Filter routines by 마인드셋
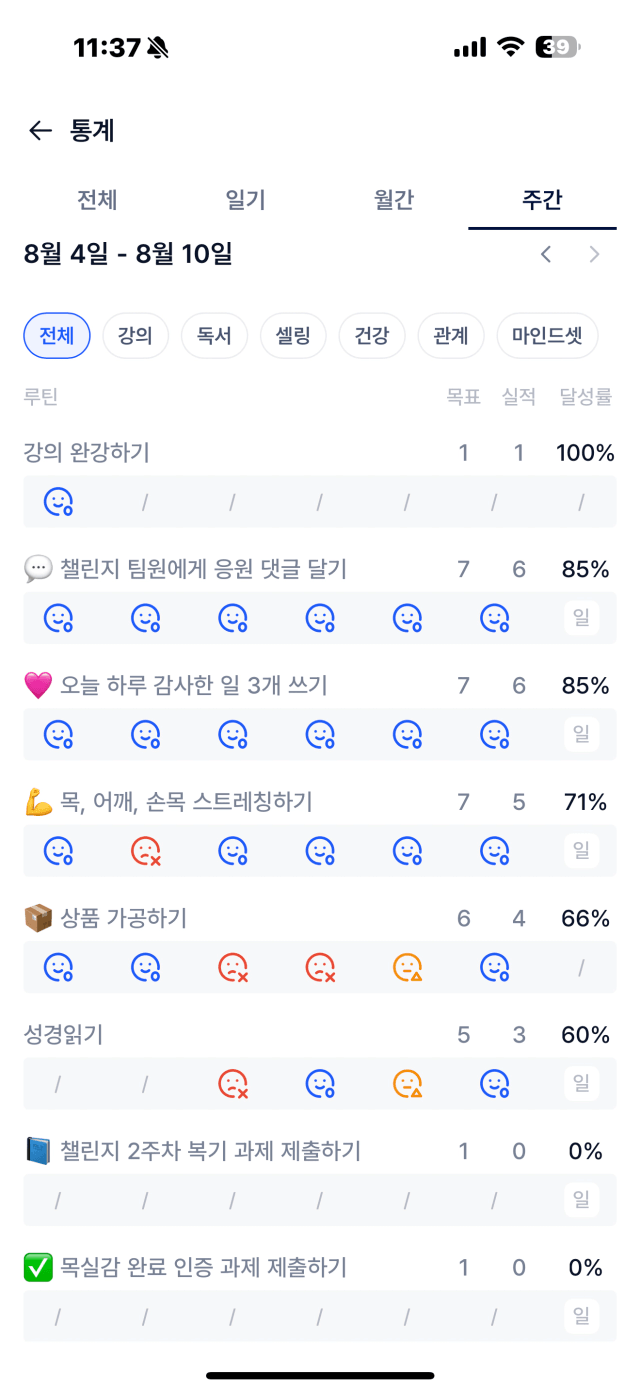Image resolution: width=640 pixels, height=1391 pixels. coord(547,336)
